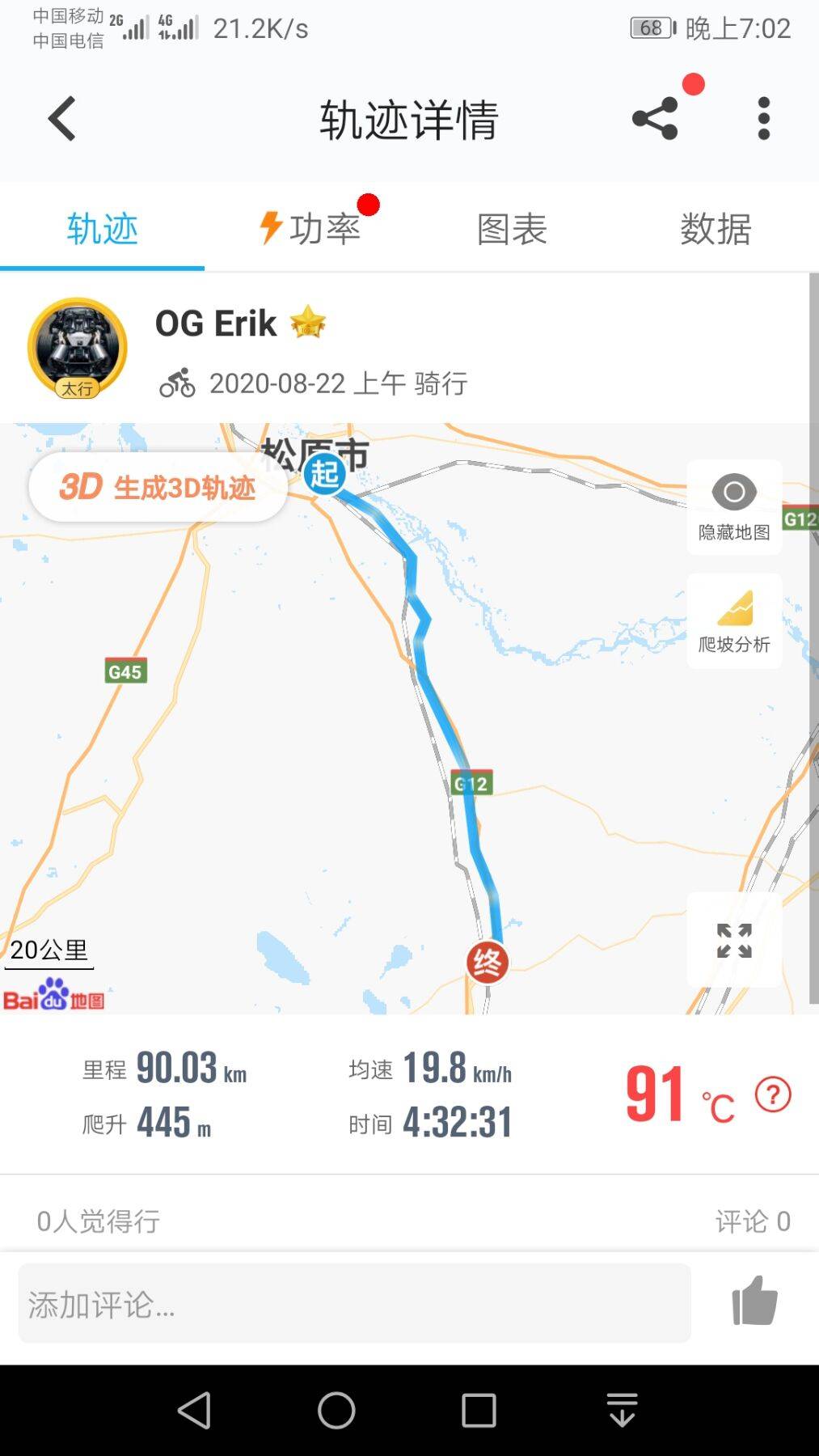Open the 数据 tab
819x1456 pixels.
click(716, 229)
